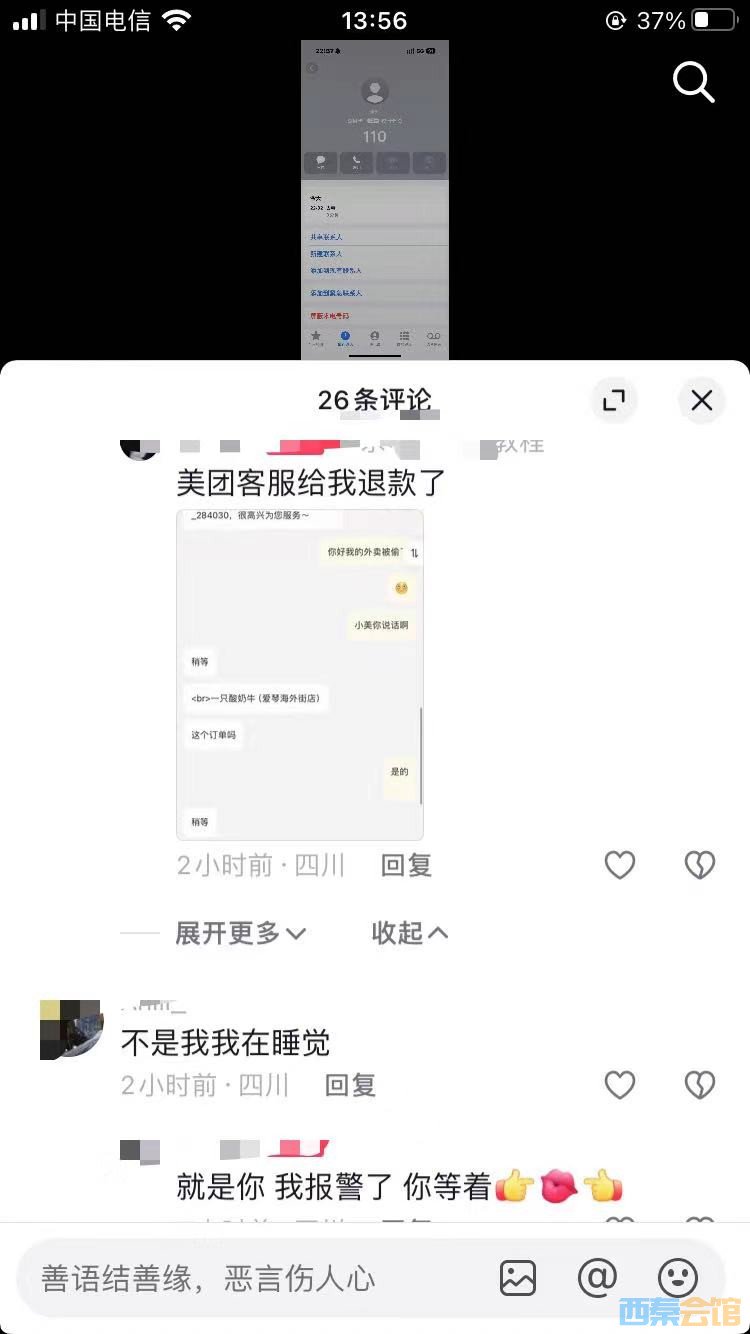The width and height of the screenshot is (750, 1334).
Task: Return to the video above the comments
Action: 375,200
